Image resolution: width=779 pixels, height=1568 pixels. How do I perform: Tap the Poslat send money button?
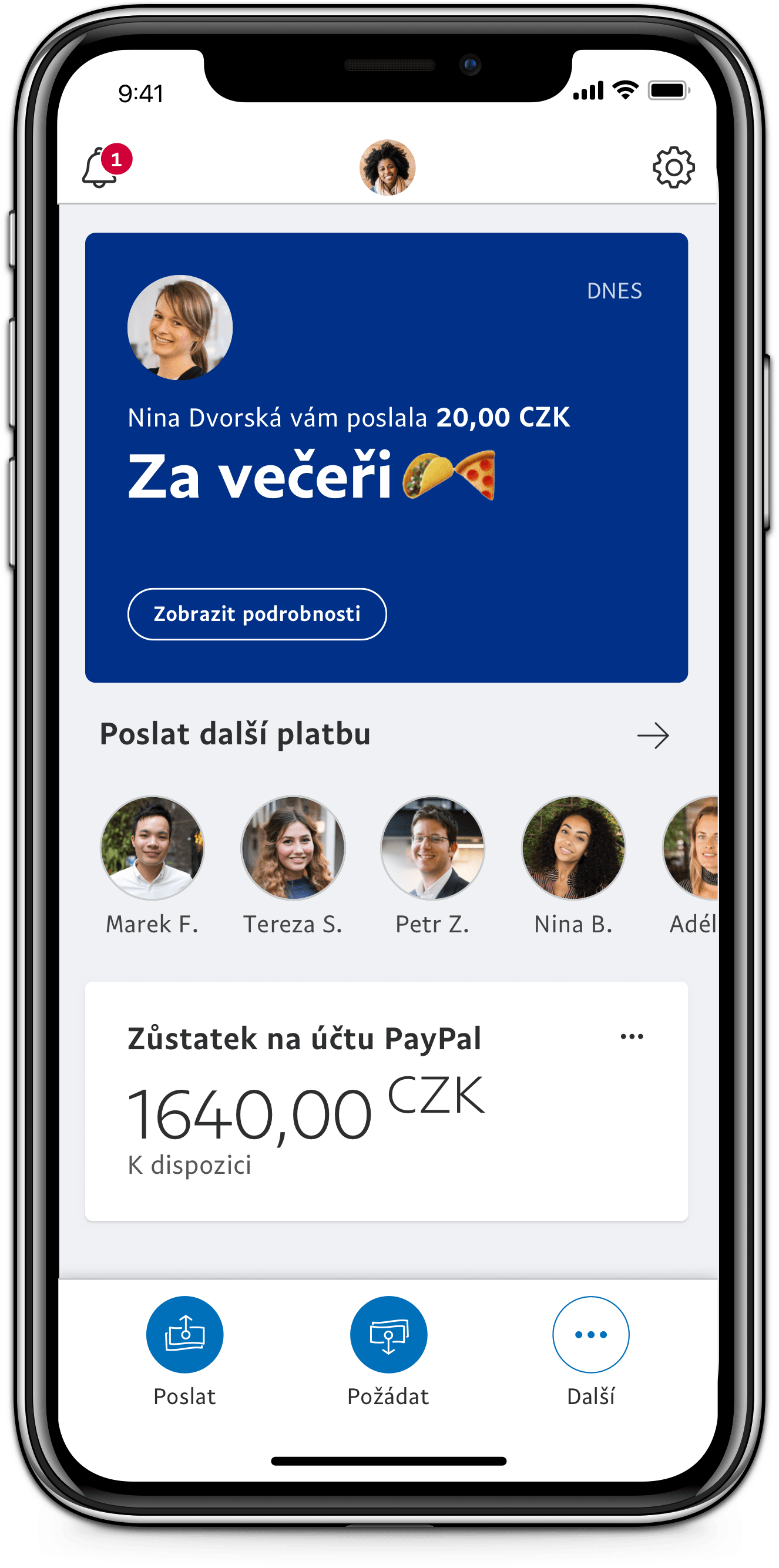point(185,1334)
